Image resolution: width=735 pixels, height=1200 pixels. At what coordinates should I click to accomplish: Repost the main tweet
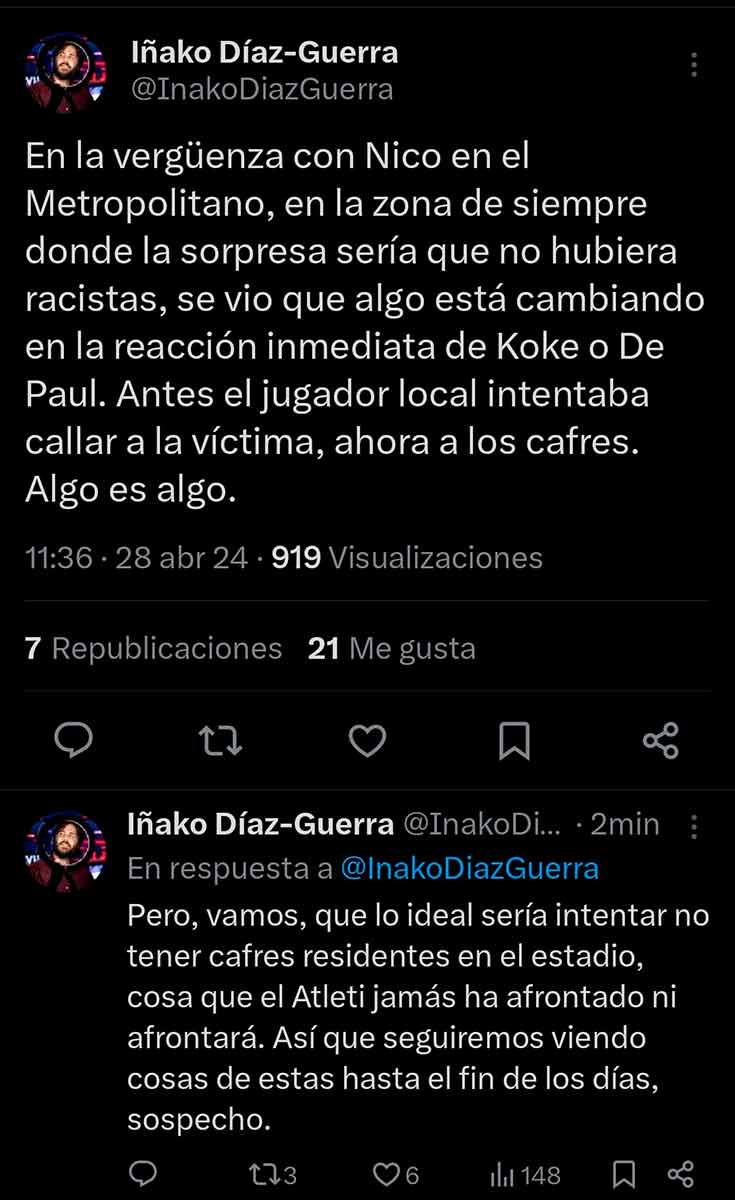pyautogui.click(x=220, y=740)
